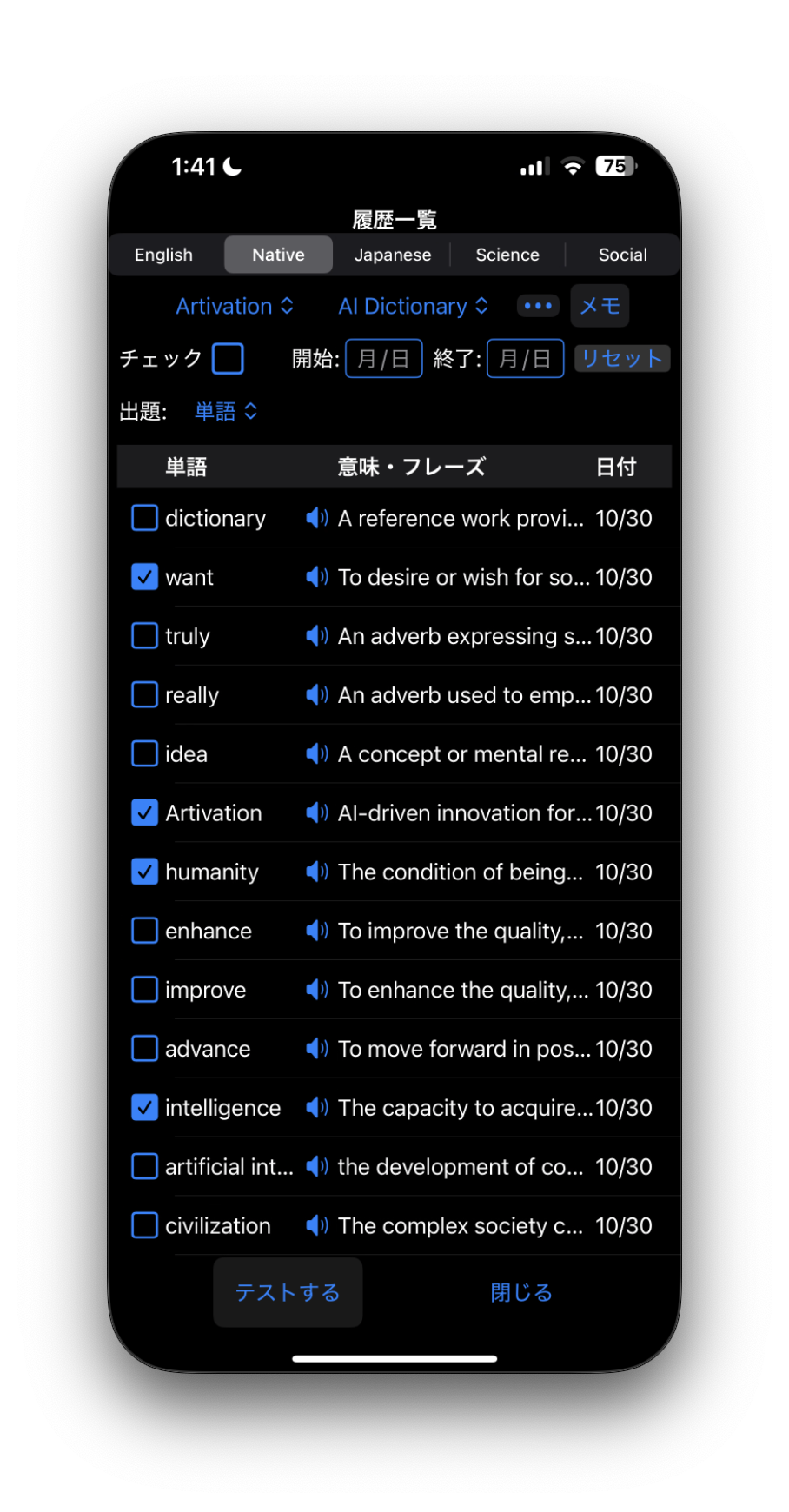Change the 出題 question type dropdown
Screen dimensions: 789x1512
click(226, 411)
